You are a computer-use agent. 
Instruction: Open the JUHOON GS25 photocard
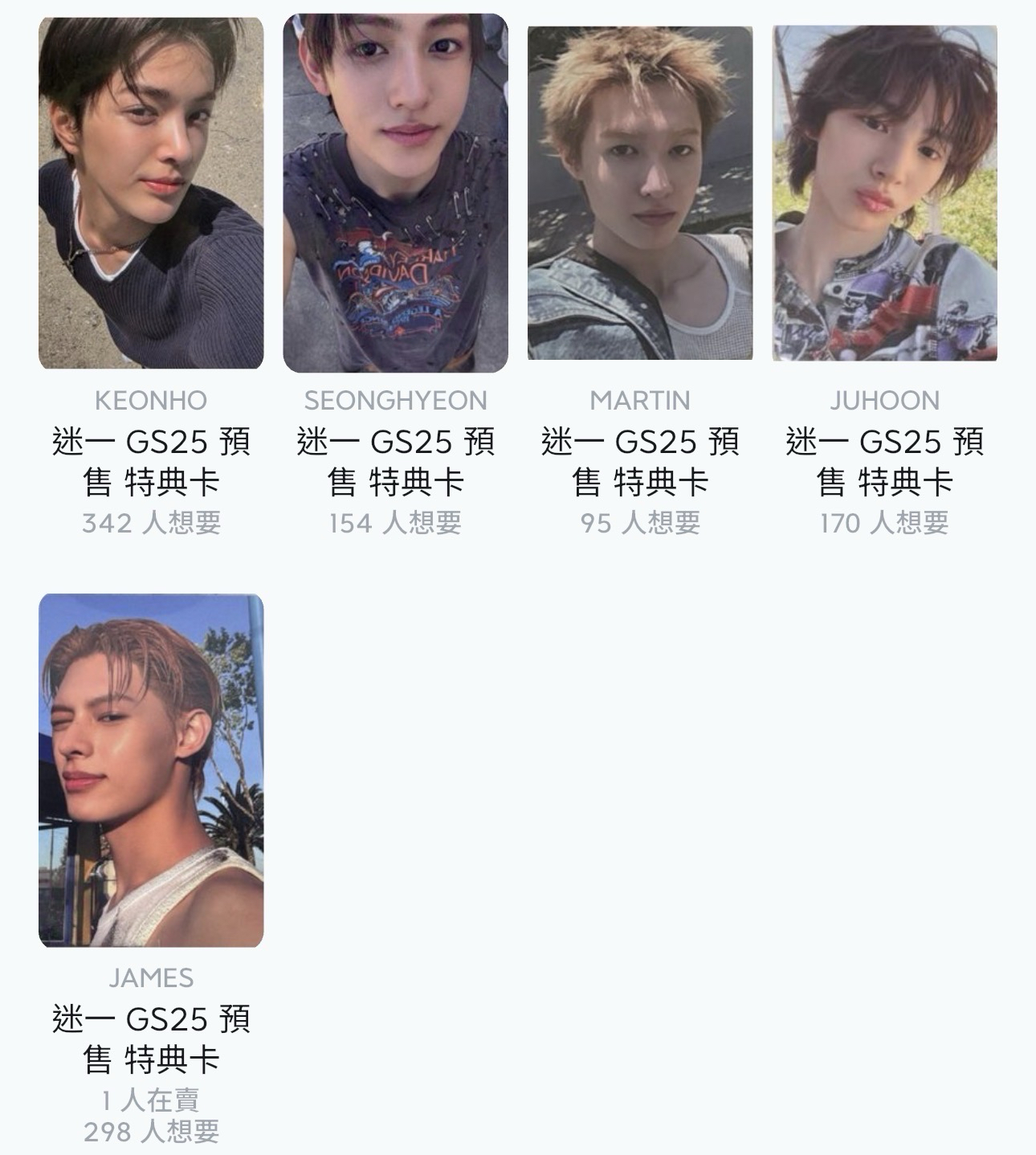pyautogui.click(x=884, y=193)
